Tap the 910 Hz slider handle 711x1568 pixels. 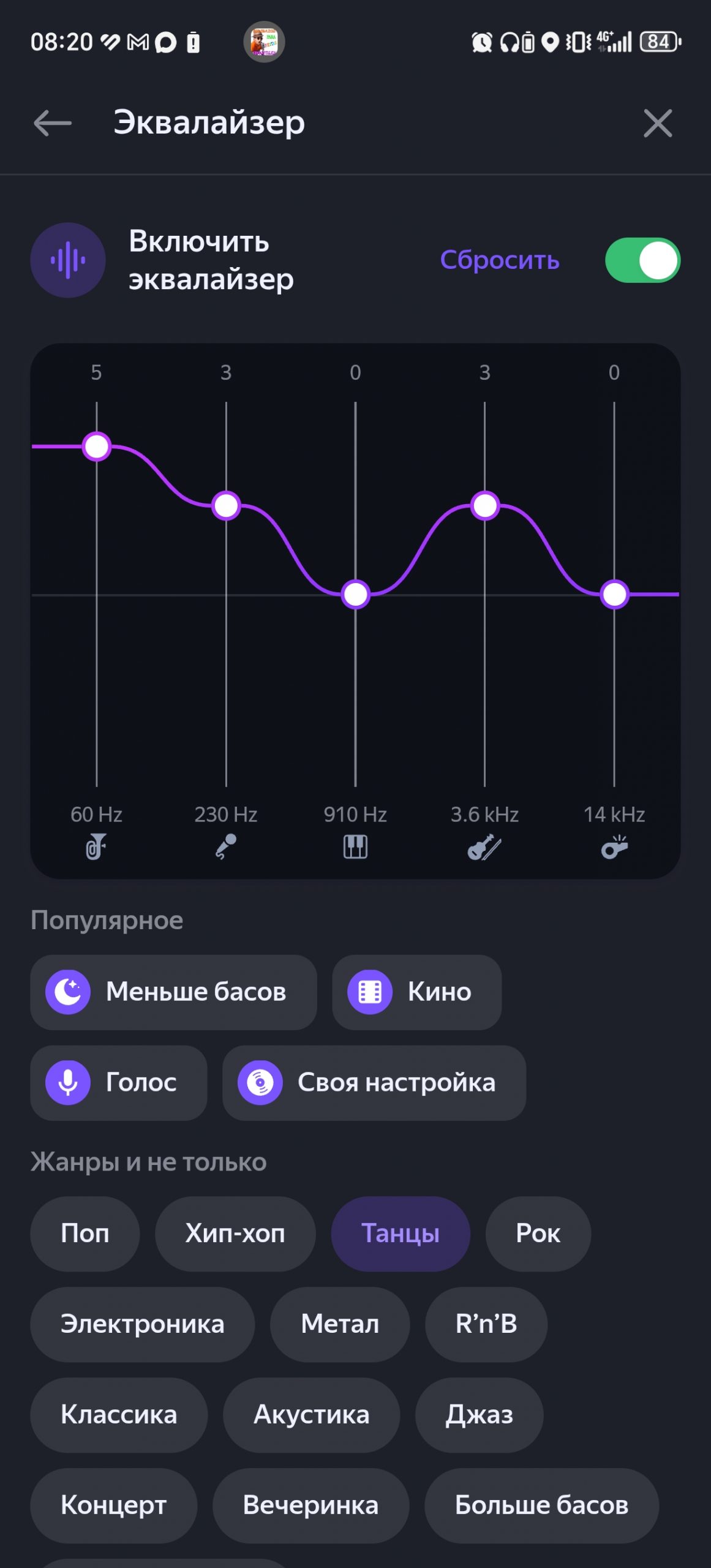pyautogui.click(x=355, y=594)
